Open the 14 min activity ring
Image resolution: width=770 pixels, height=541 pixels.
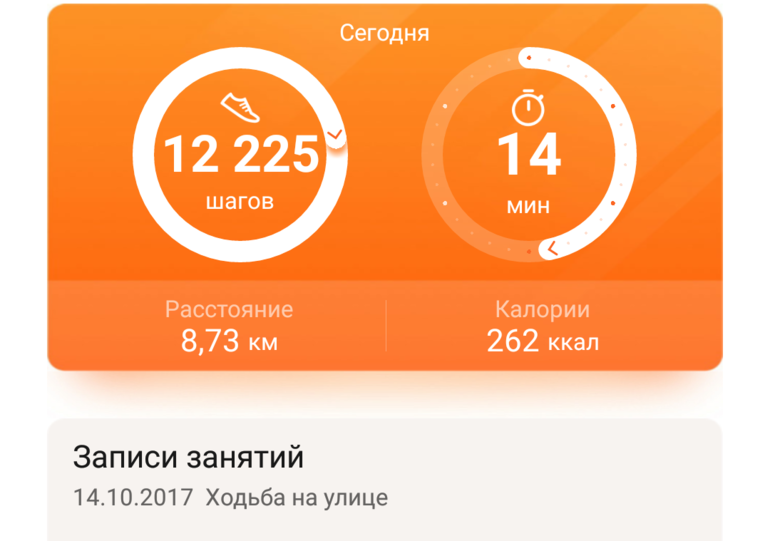[529, 153]
